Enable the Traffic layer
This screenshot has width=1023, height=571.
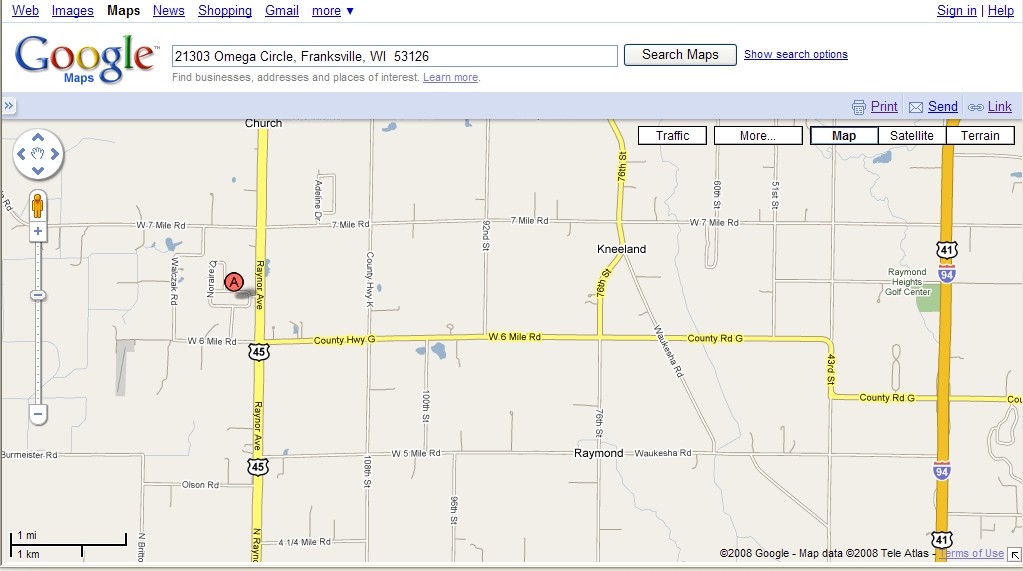(672, 136)
